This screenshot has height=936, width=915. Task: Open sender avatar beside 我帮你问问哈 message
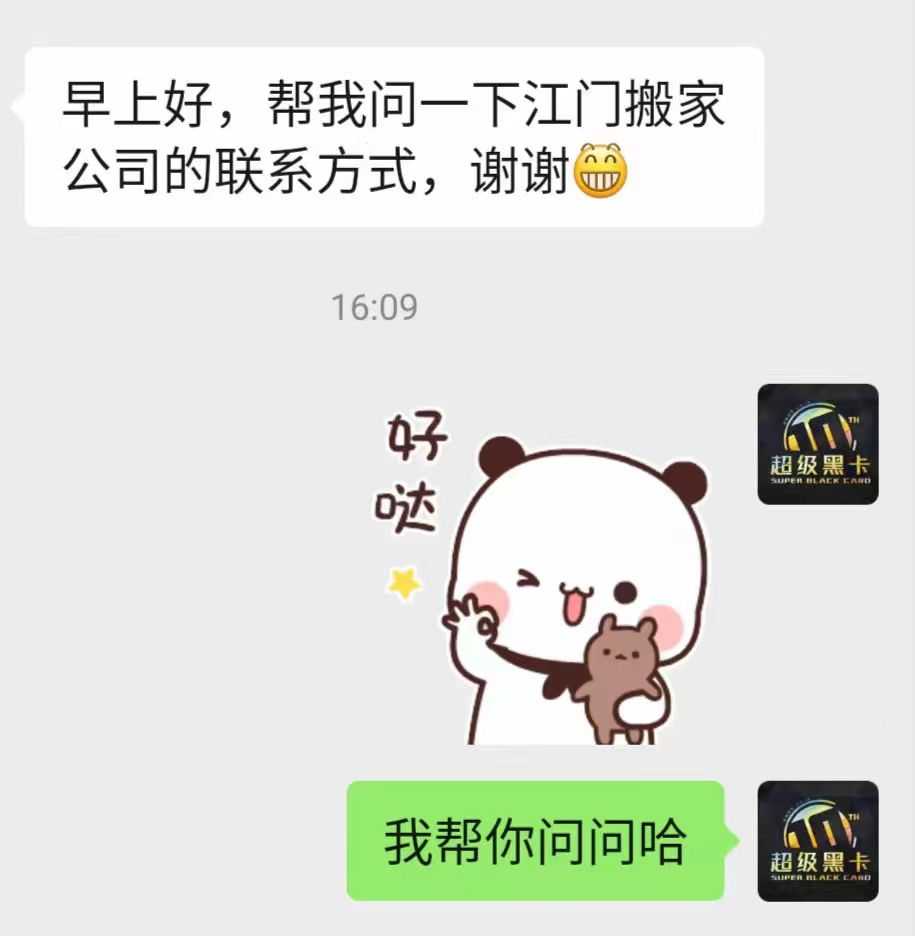pyautogui.click(x=817, y=841)
